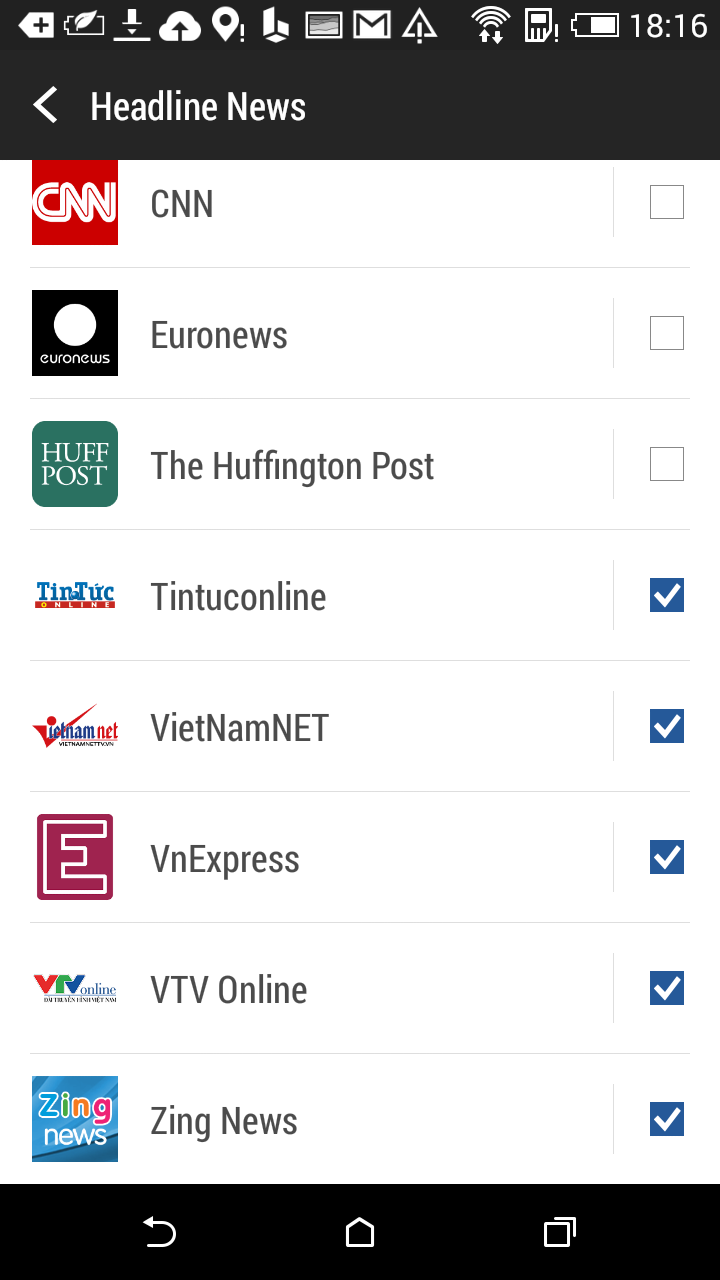The height and width of the screenshot is (1280, 720).
Task: Select The Huffington Post checkbox
Action: (667, 464)
